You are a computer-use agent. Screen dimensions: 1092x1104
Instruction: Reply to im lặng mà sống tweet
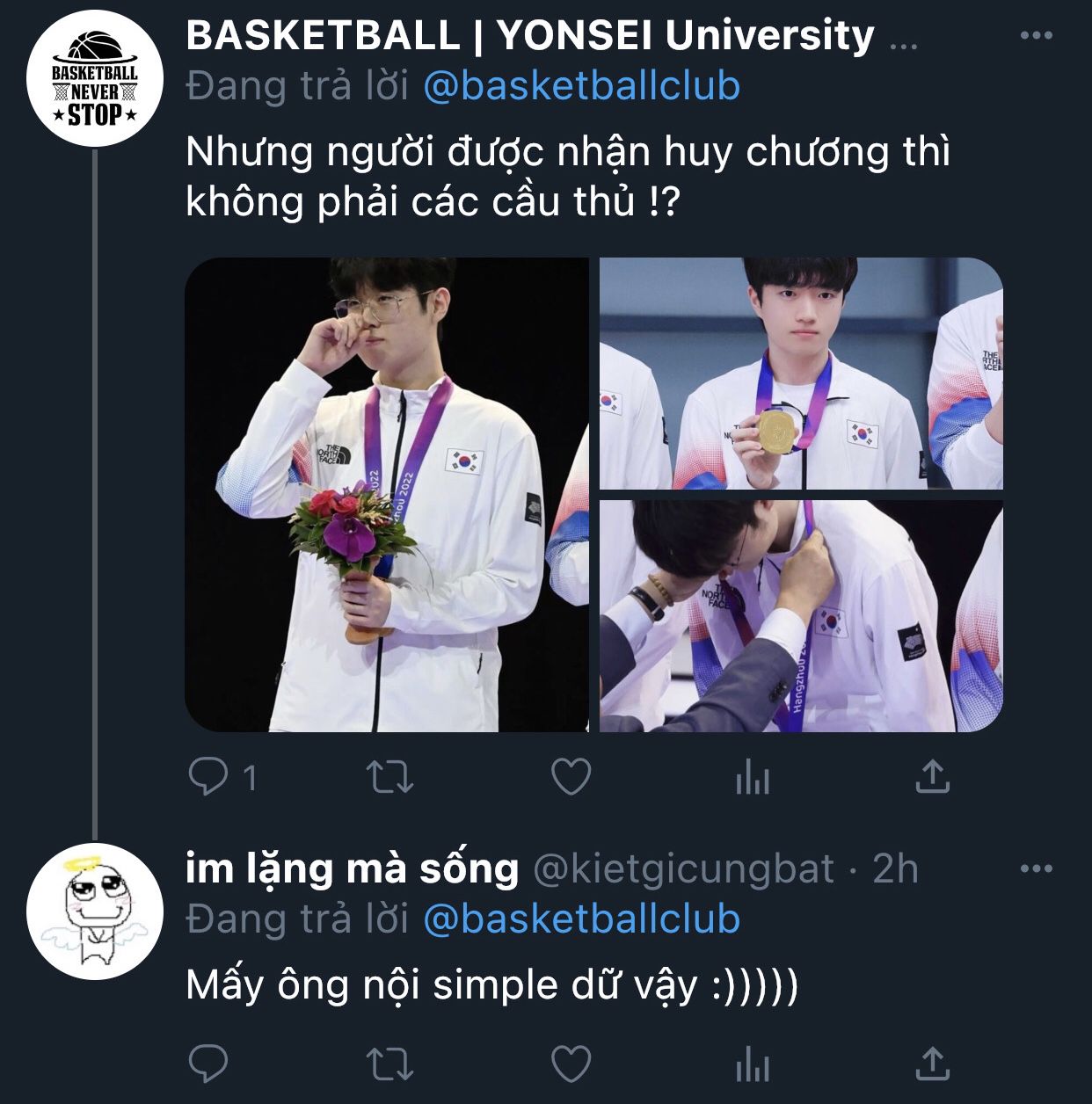[209, 1064]
